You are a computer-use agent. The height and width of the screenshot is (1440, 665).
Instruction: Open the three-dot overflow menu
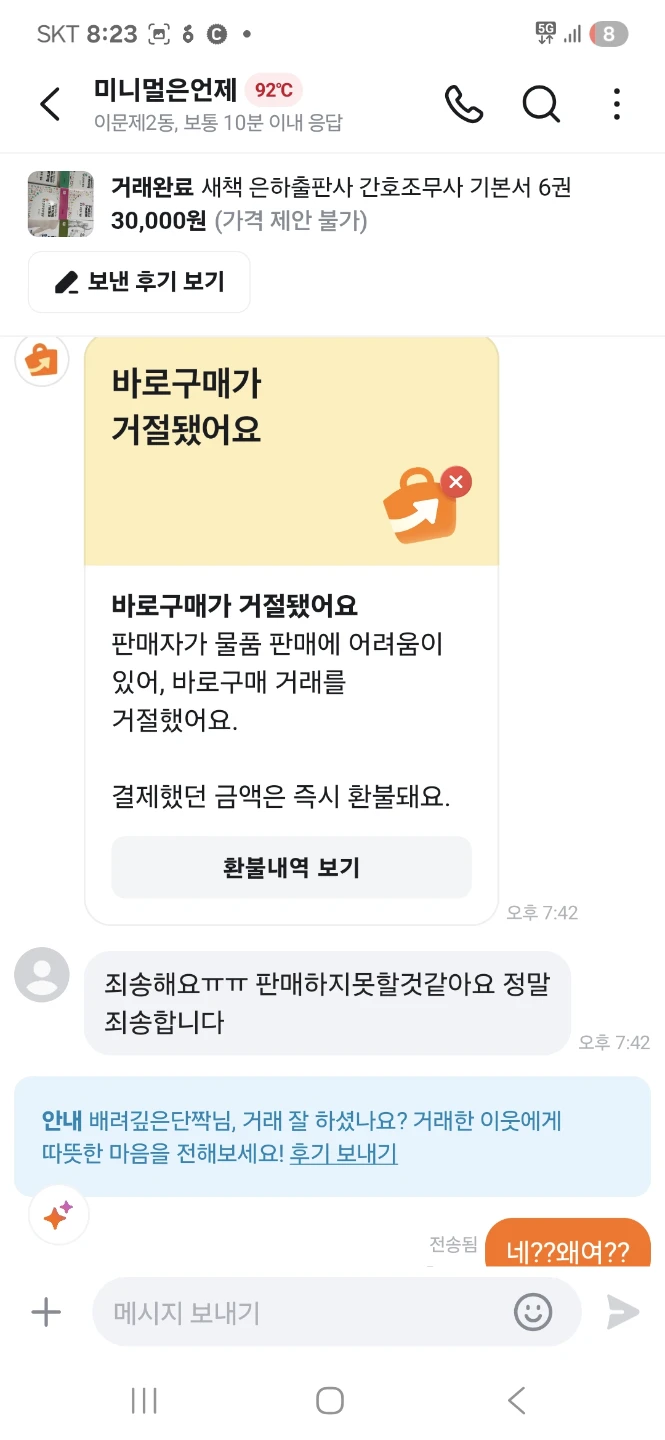616,104
